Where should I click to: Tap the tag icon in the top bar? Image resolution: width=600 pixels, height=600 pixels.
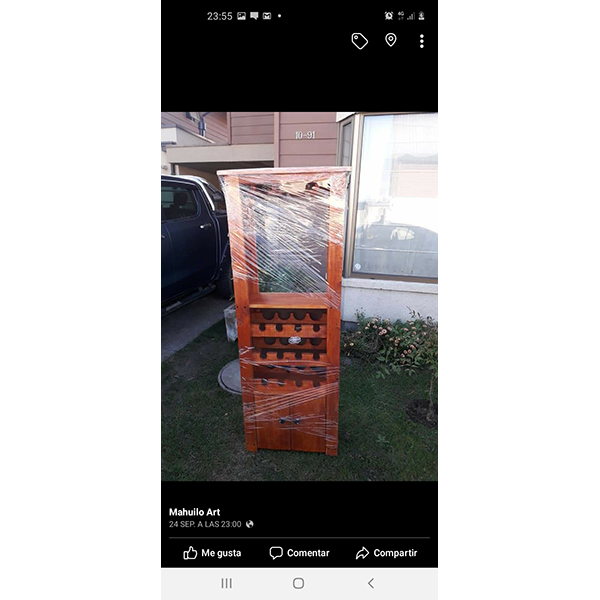pyautogui.click(x=359, y=41)
